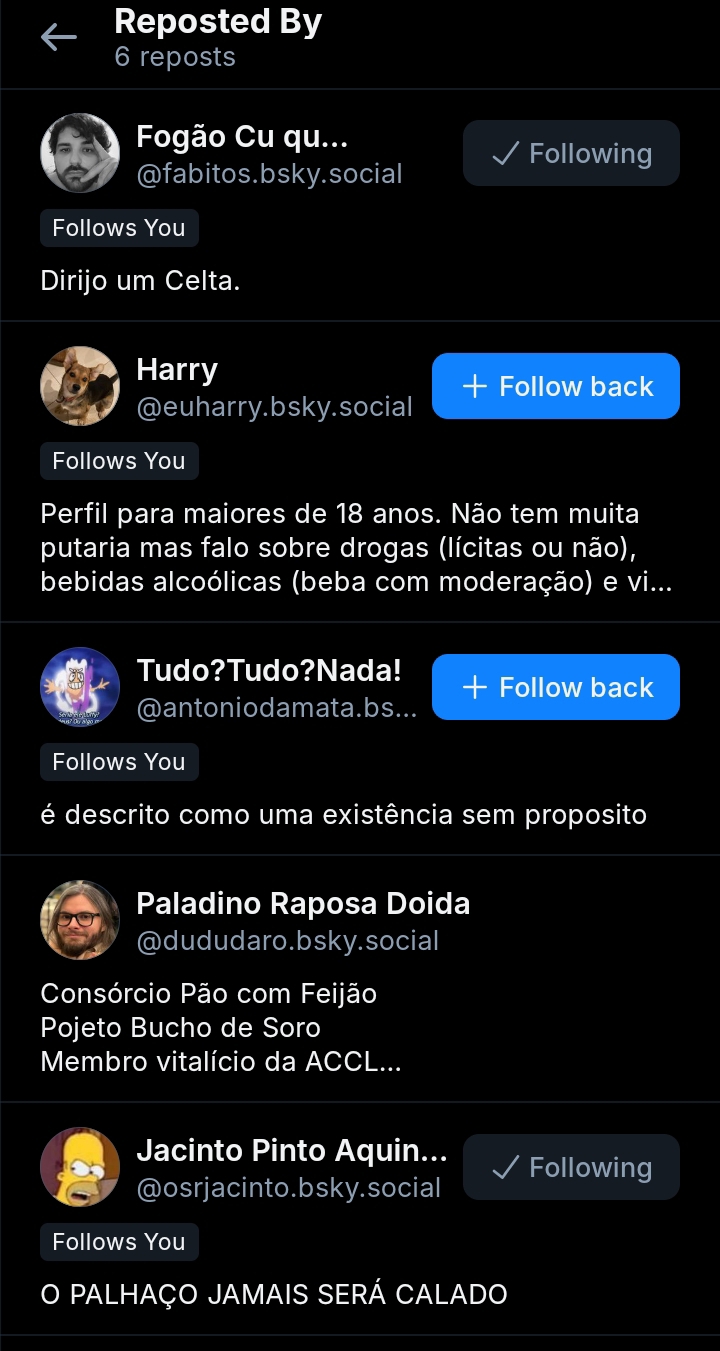Tap the Following button for Fogão Cu qu...
This screenshot has width=720, height=1351.
tap(571, 153)
